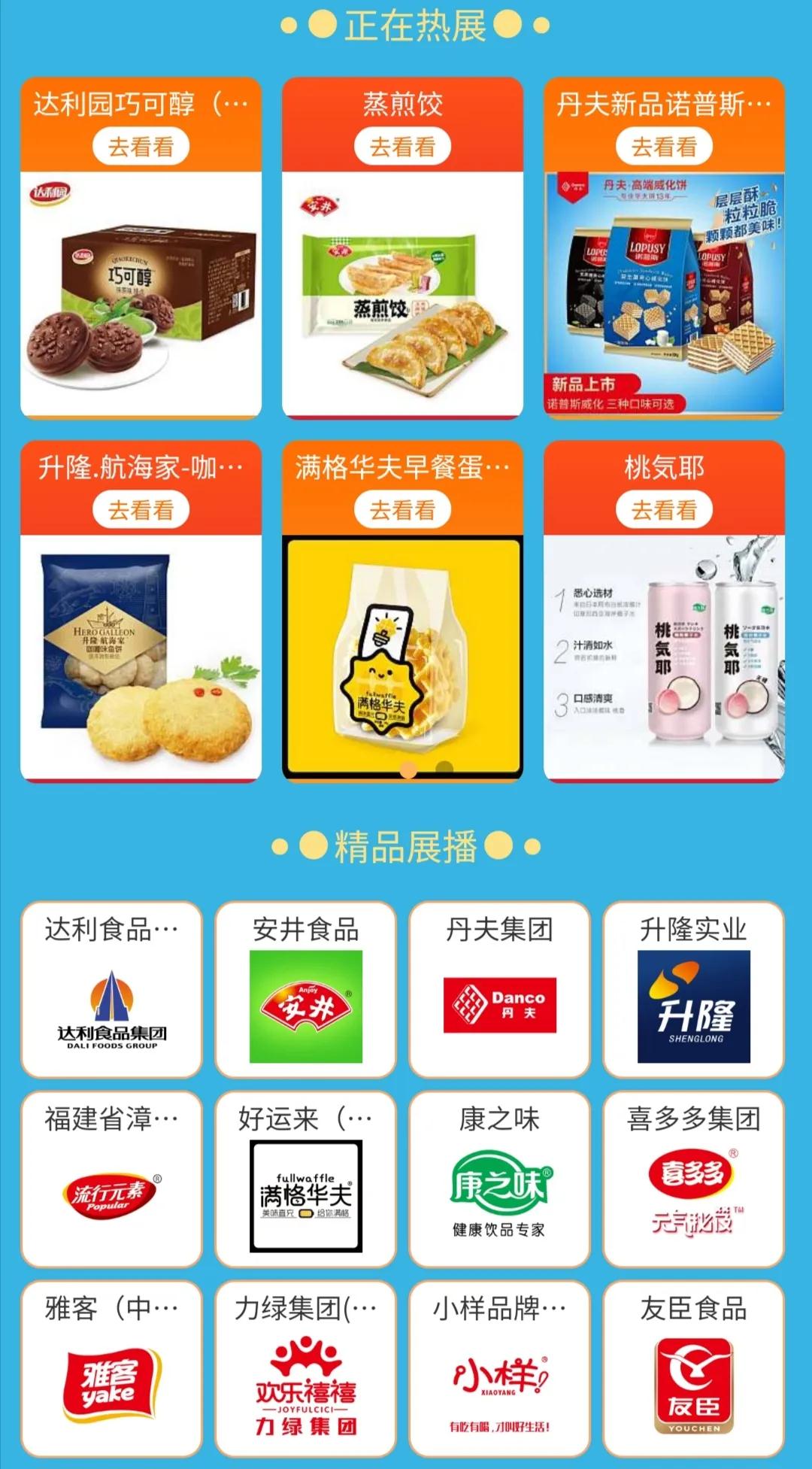The height and width of the screenshot is (1469, 812).
Task: Open 康之味 brand card
Action: [499, 1179]
